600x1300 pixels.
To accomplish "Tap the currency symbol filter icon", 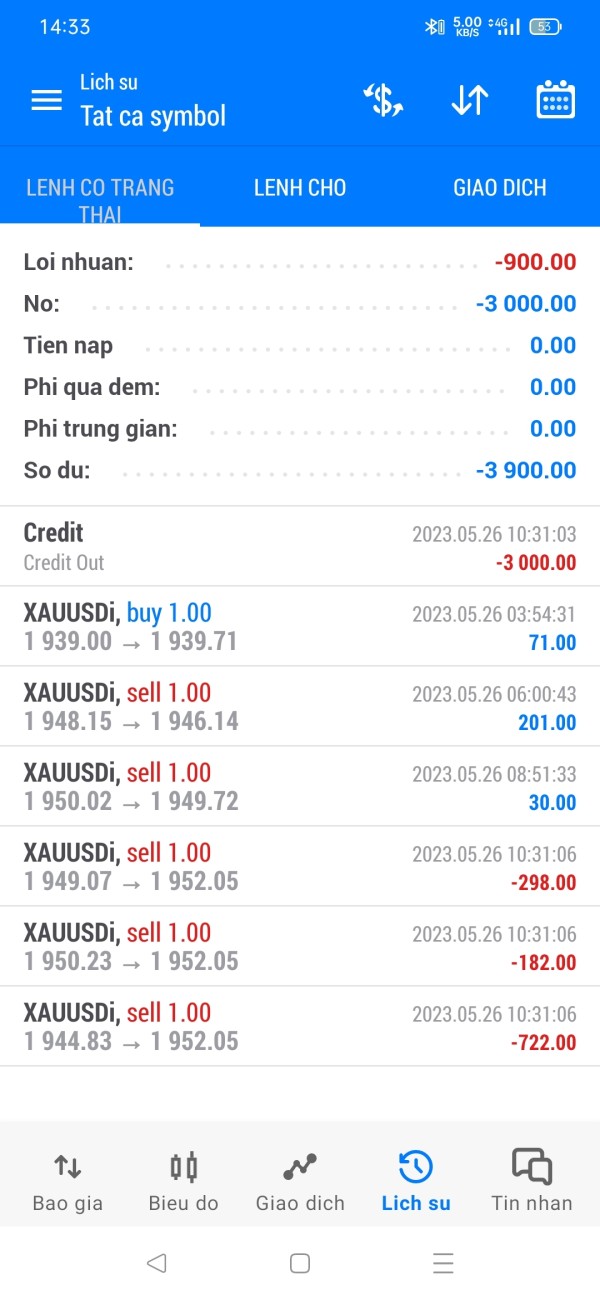I will pos(383,100).
